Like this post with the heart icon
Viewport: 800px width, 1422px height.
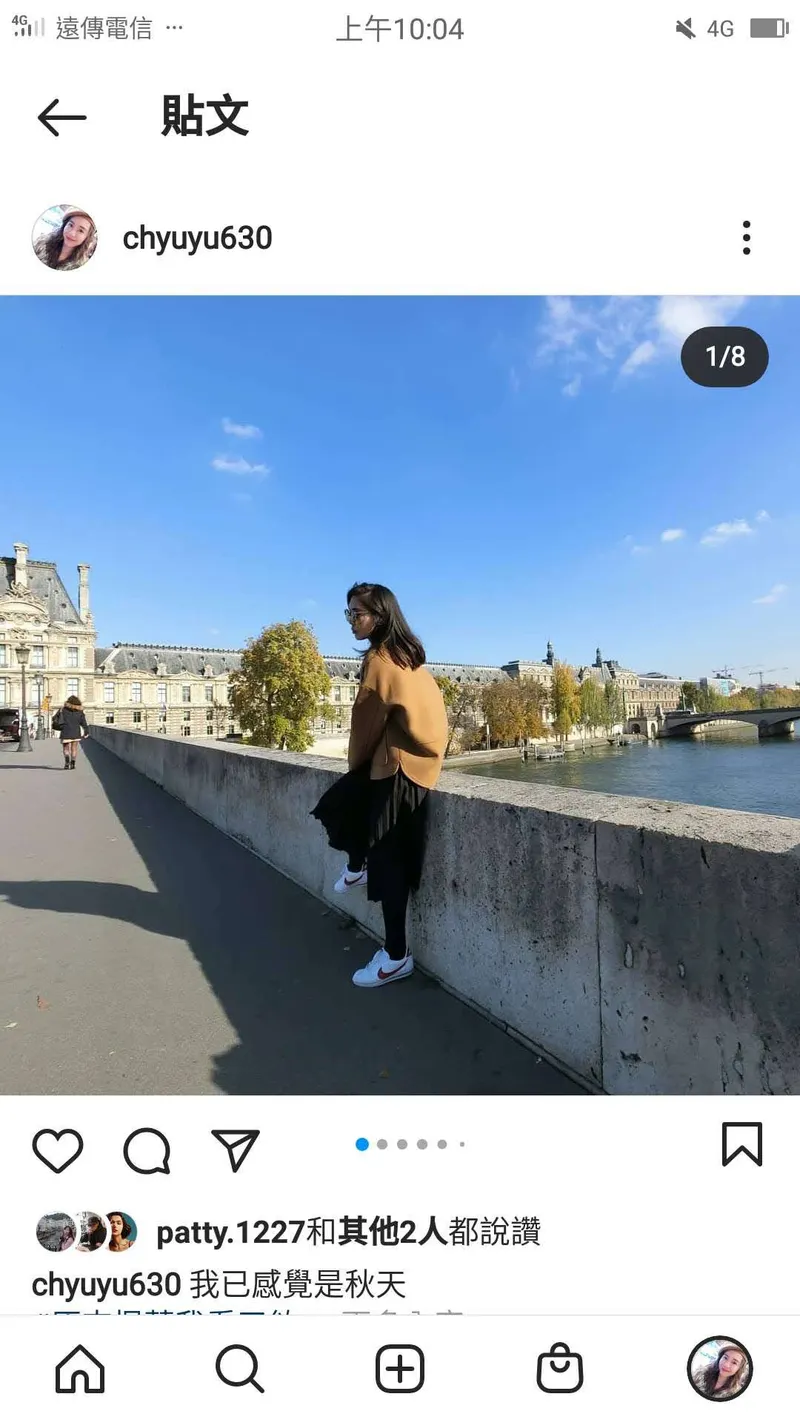pyautogui.click(x=58, y=1150)
